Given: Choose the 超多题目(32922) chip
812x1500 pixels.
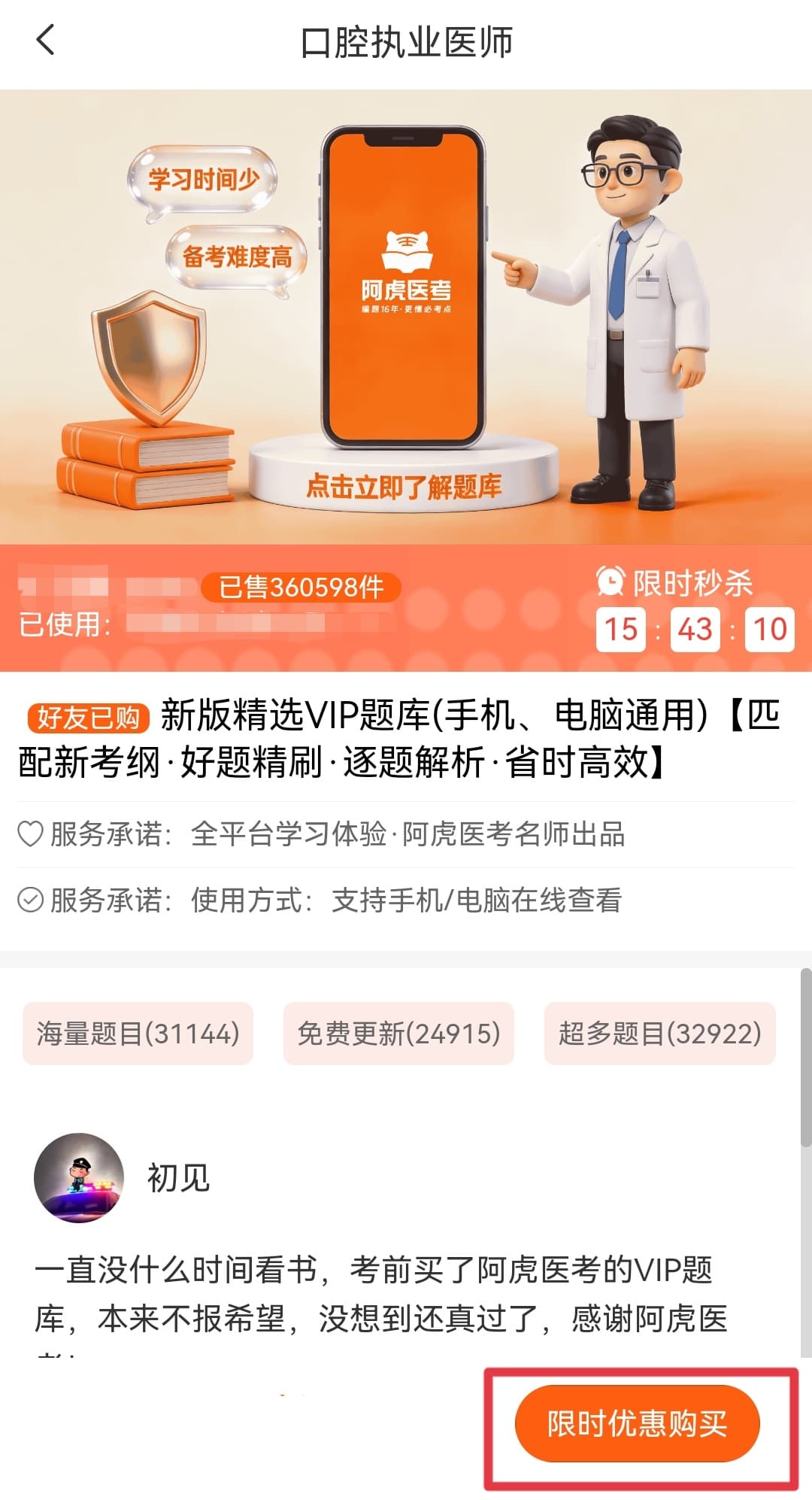Looking at the screenshot, I should click(659, 1034).
